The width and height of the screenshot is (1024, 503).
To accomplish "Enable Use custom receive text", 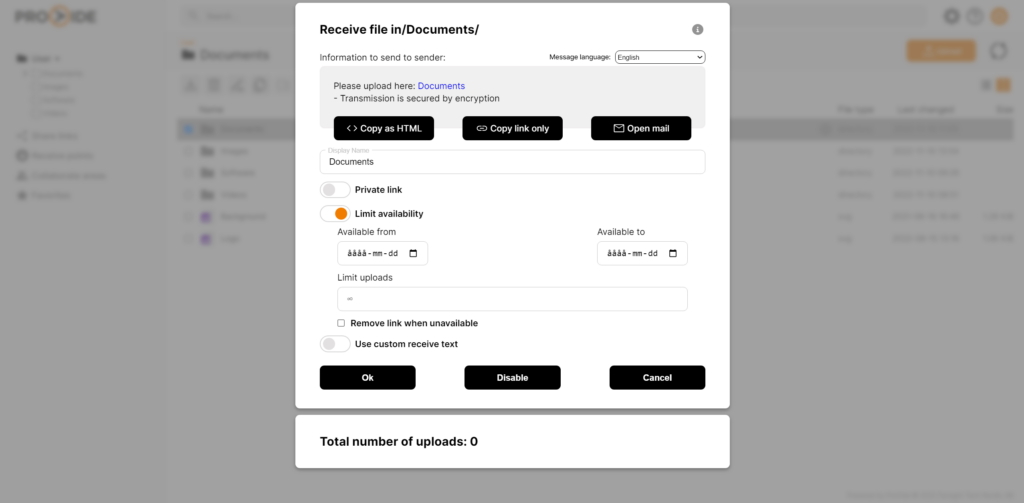I will click(335, 344).
